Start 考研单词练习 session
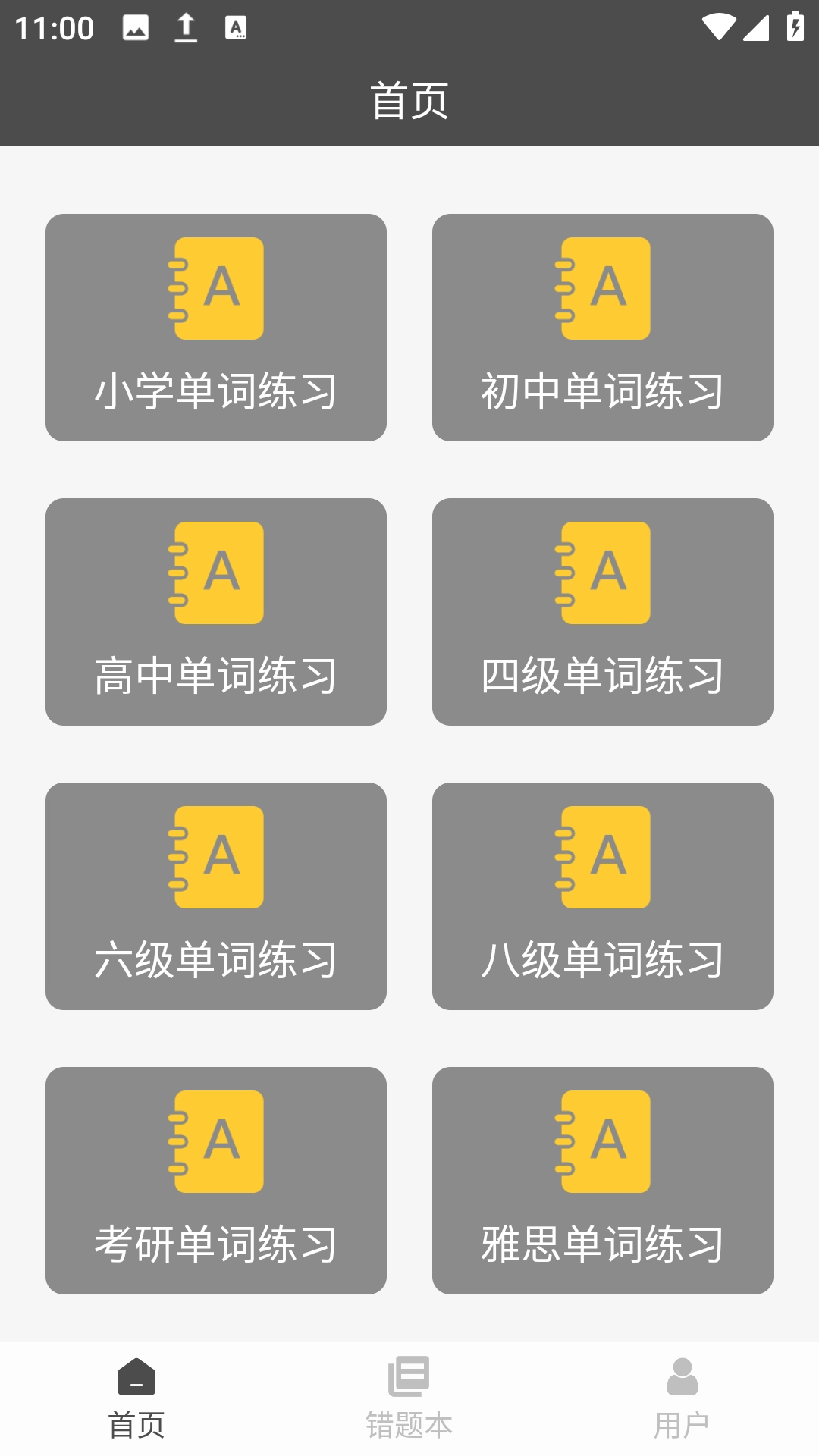This screenshot has height=1456, width=819. (x=218, y=1181)
